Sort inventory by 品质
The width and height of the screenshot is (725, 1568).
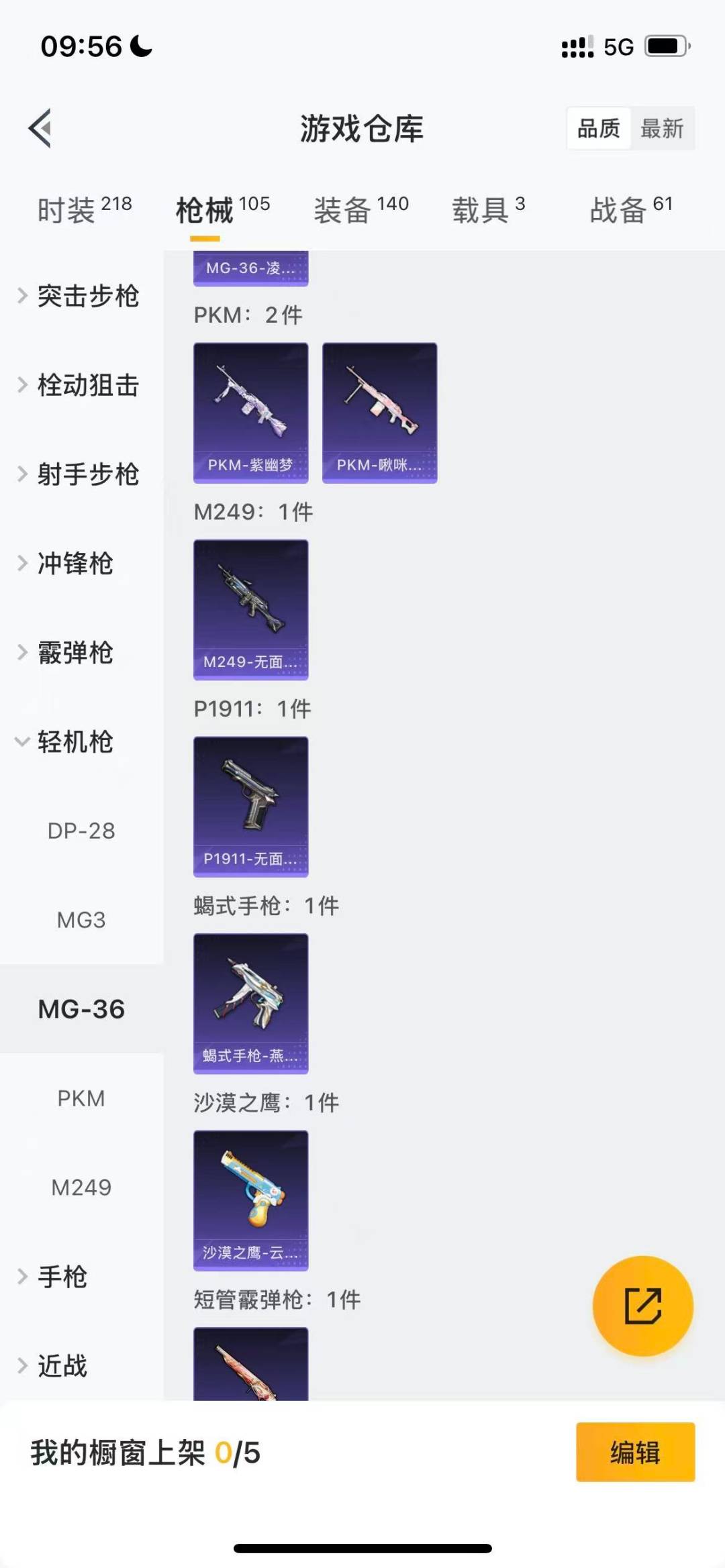point(598,128)
